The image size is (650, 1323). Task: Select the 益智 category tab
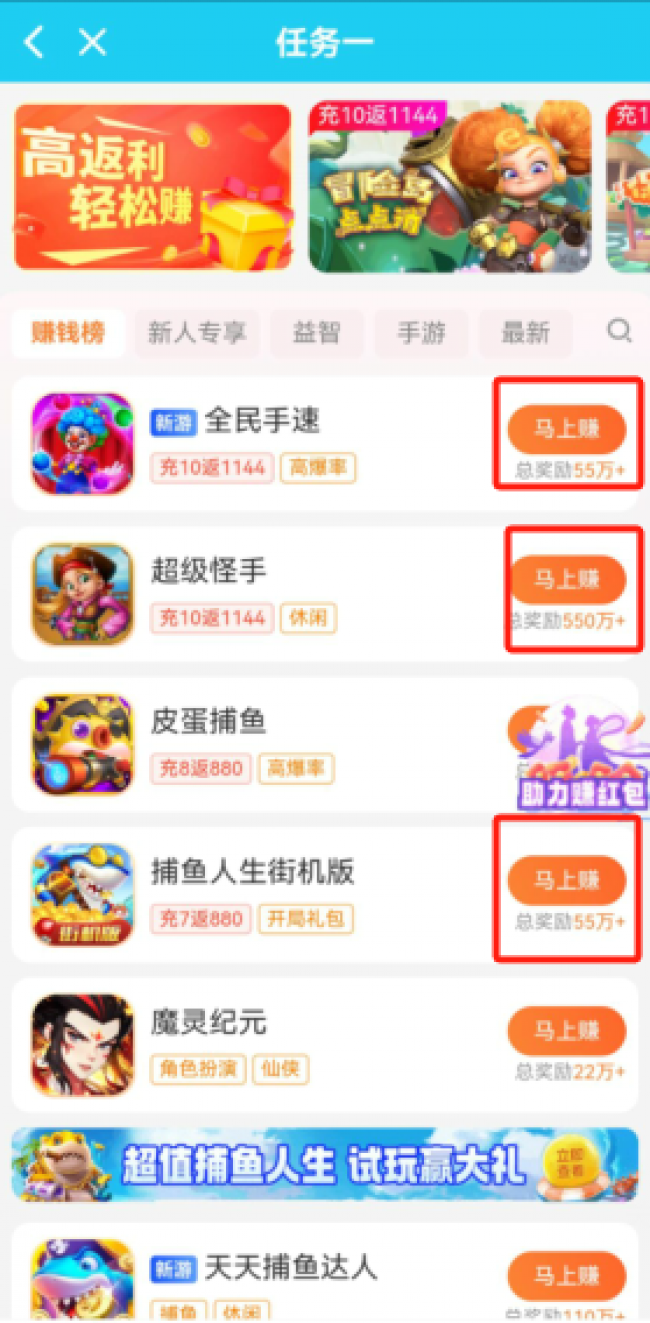coord(317,333)
